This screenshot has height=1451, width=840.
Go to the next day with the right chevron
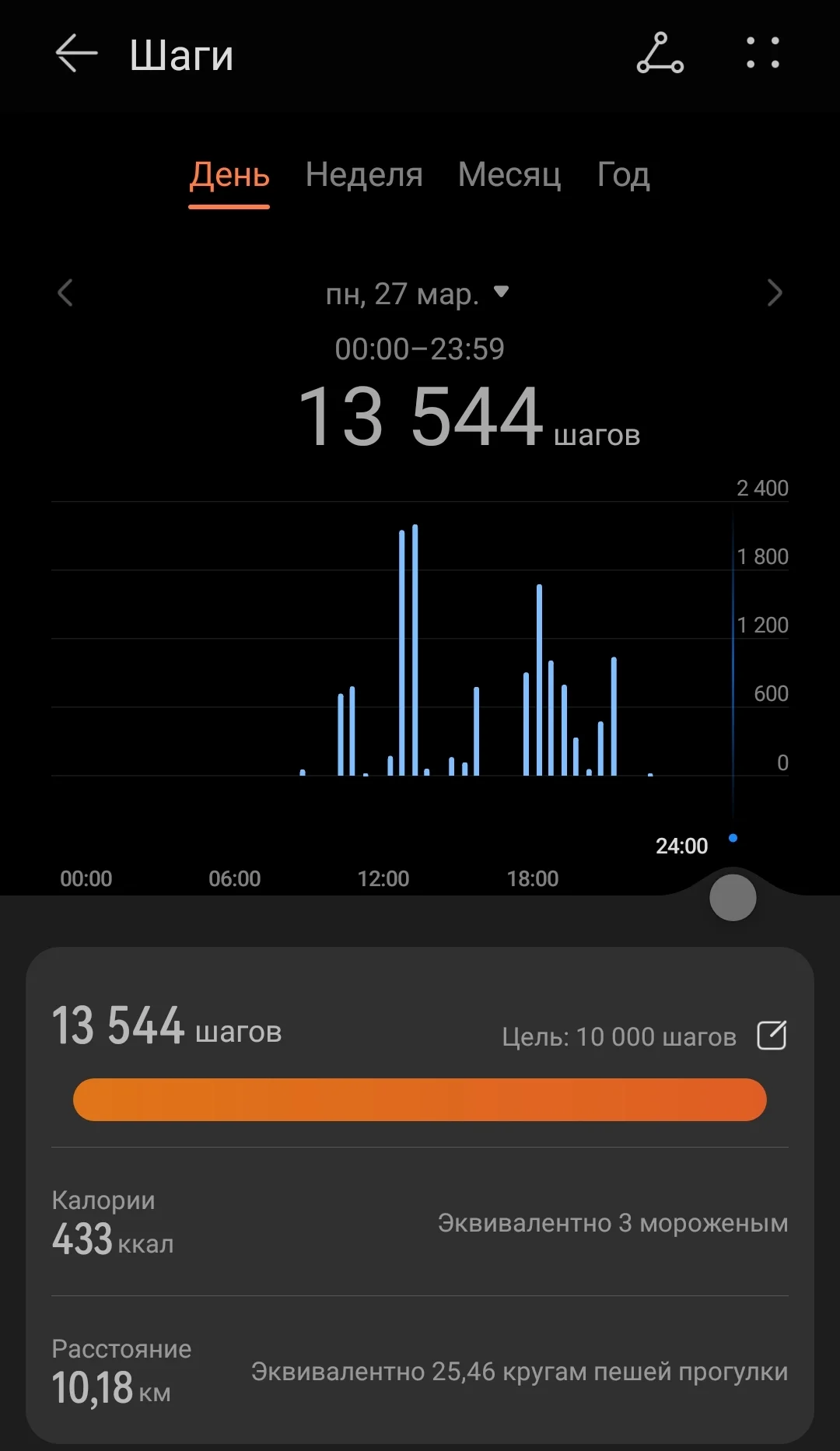tap(774, 293)
